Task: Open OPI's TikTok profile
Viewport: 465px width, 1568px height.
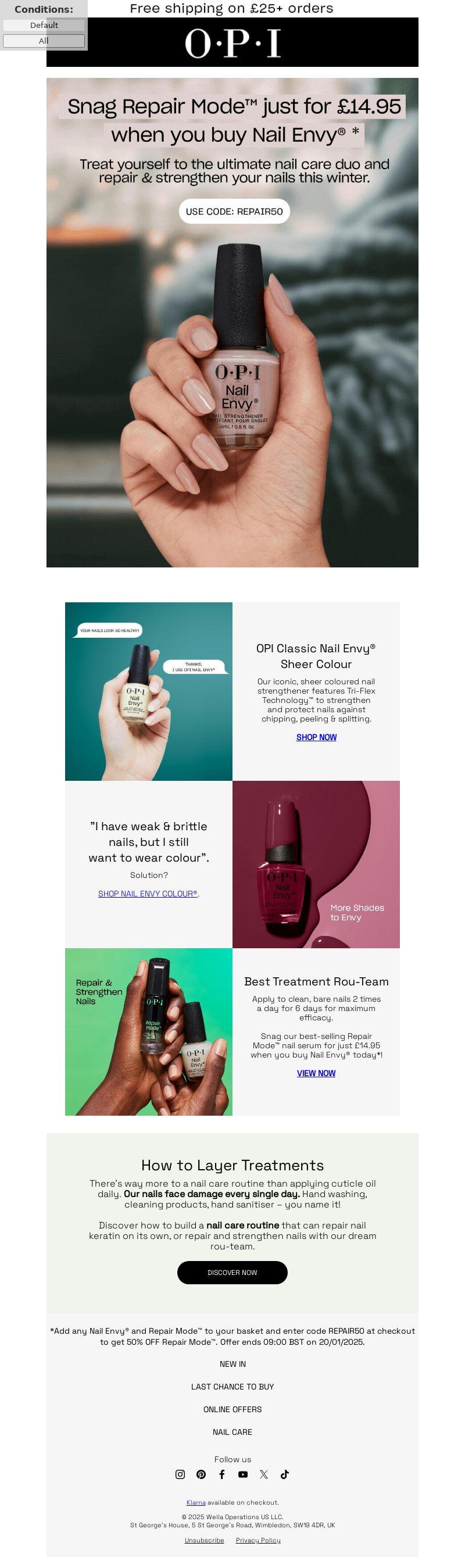Action: pyautogui.click(x=284, y=1474)
